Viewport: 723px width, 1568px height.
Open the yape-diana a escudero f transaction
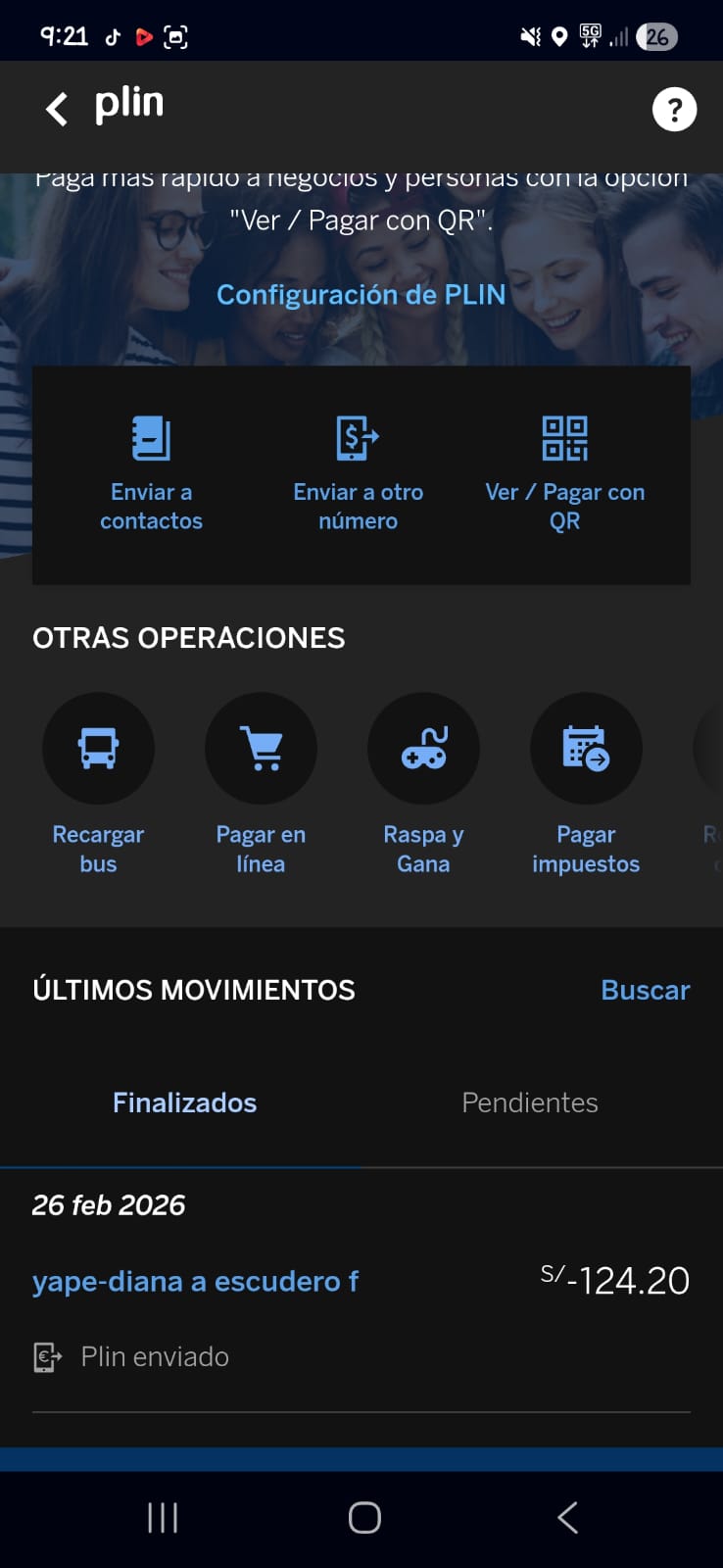coord(196,1282)
